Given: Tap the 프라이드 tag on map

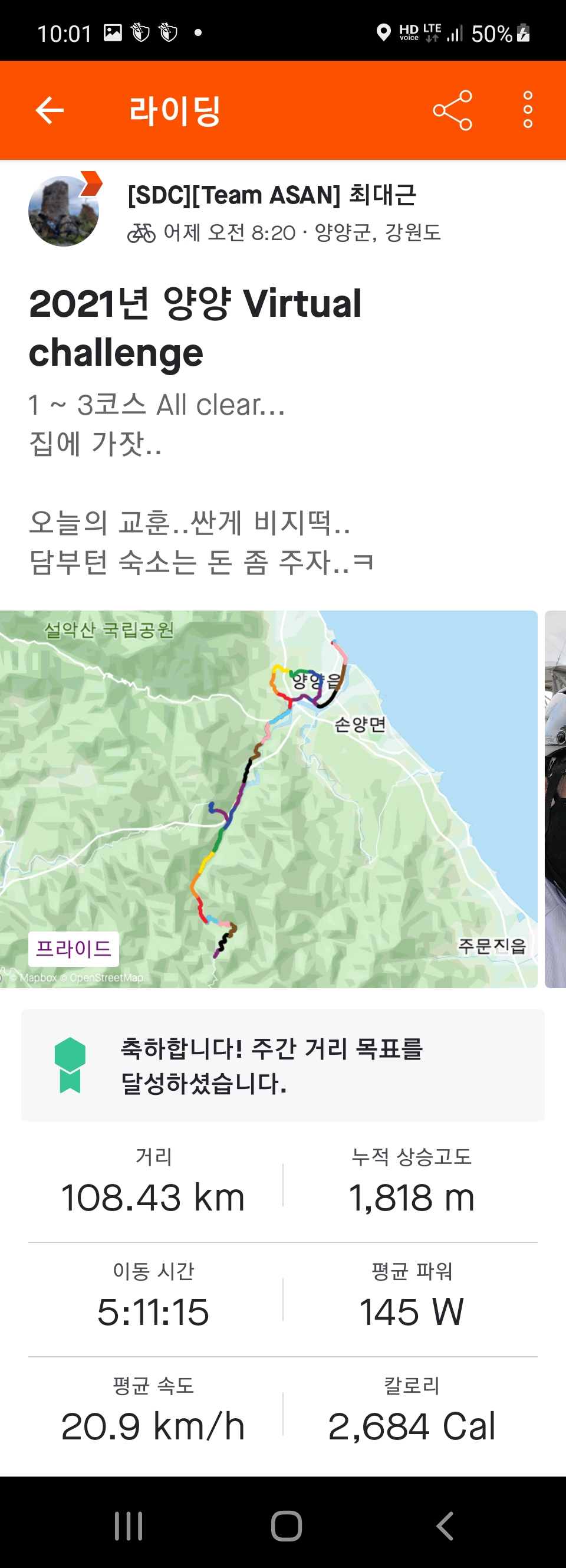Looking at the screenshot, I should [74, 949].
